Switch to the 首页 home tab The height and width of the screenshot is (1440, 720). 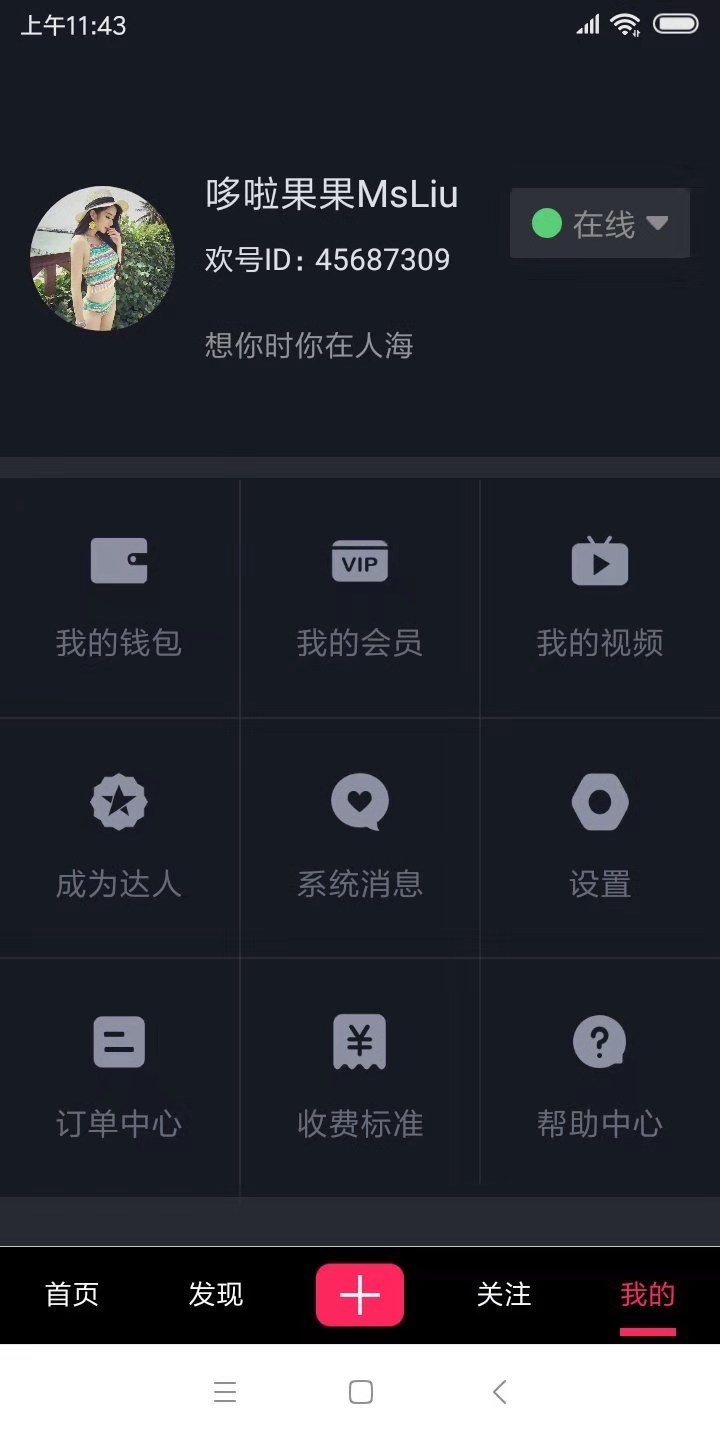tap(71, 1294)
